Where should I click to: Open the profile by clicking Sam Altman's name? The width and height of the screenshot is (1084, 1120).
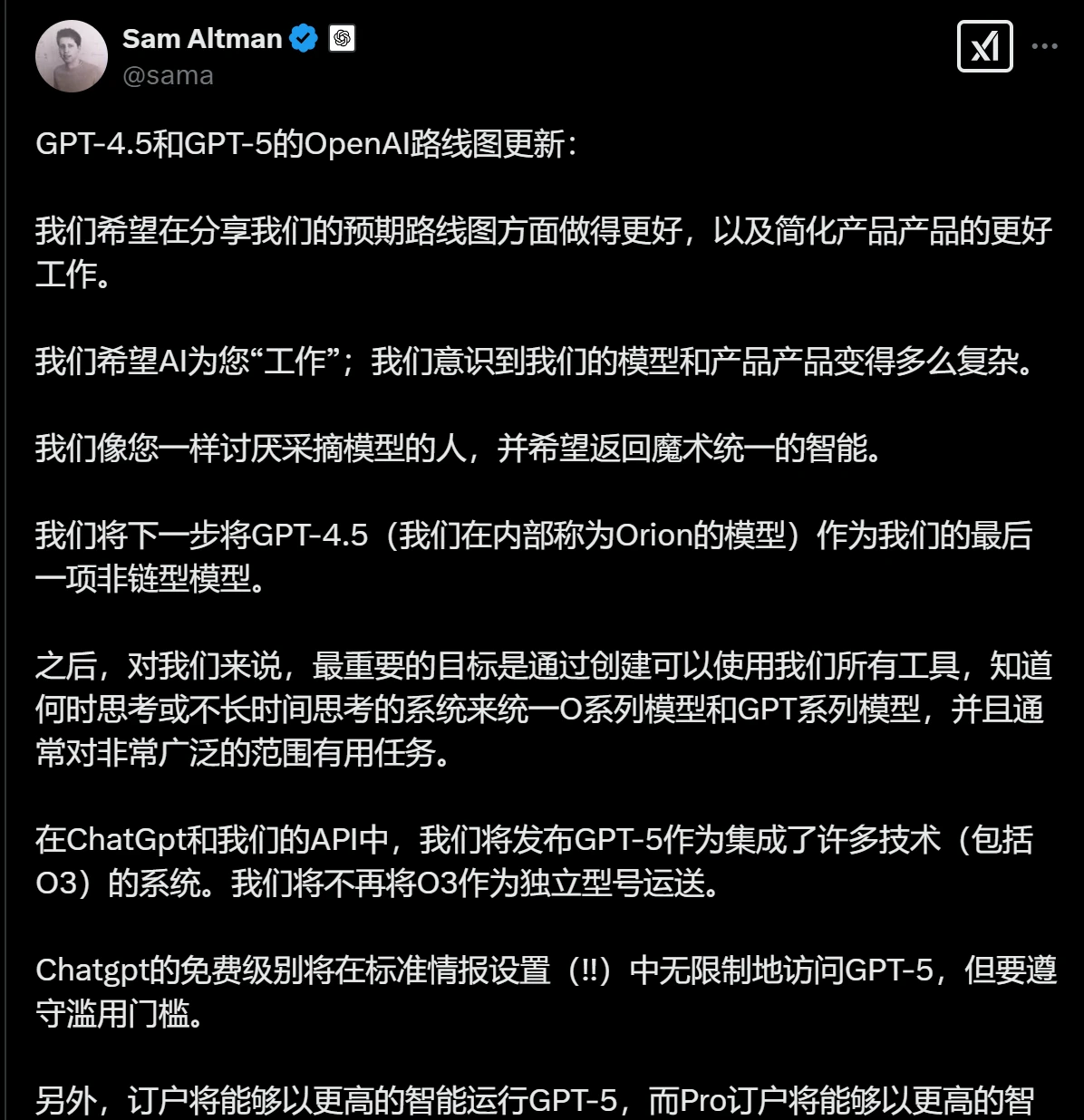201,38
